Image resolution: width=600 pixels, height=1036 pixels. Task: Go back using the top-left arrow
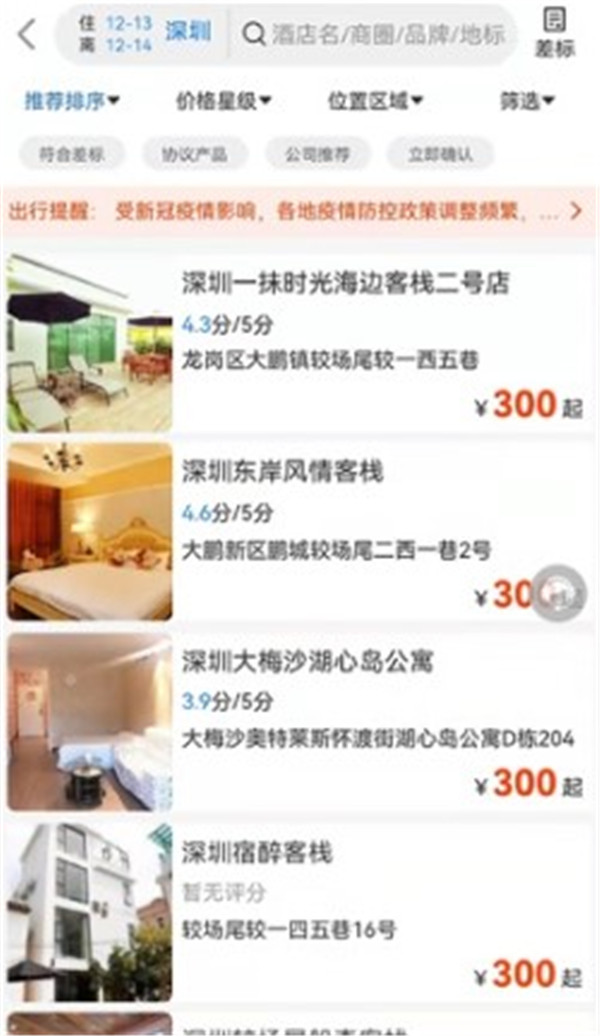coord(27,34)
